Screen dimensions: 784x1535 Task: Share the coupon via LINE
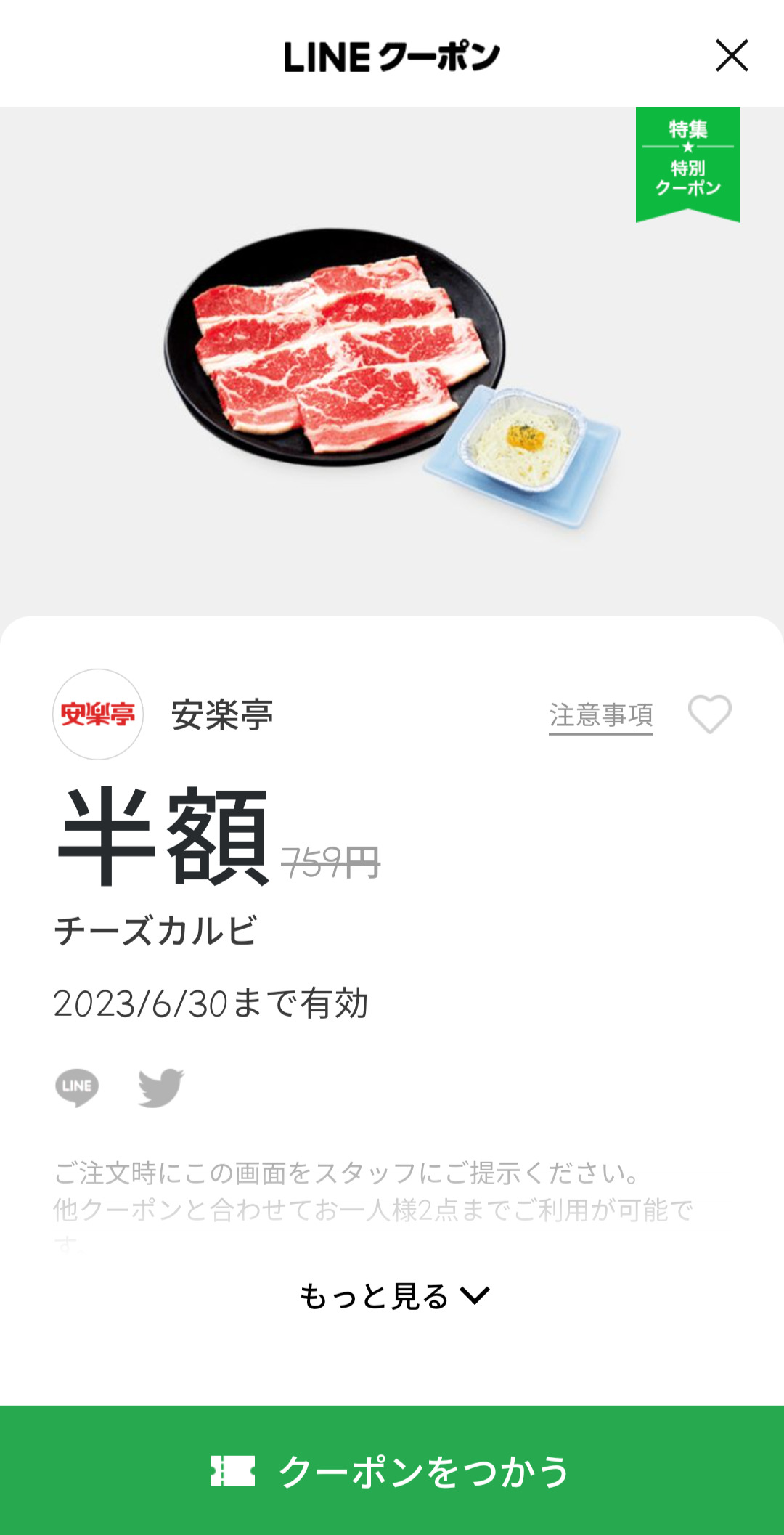pos(77,1087)
